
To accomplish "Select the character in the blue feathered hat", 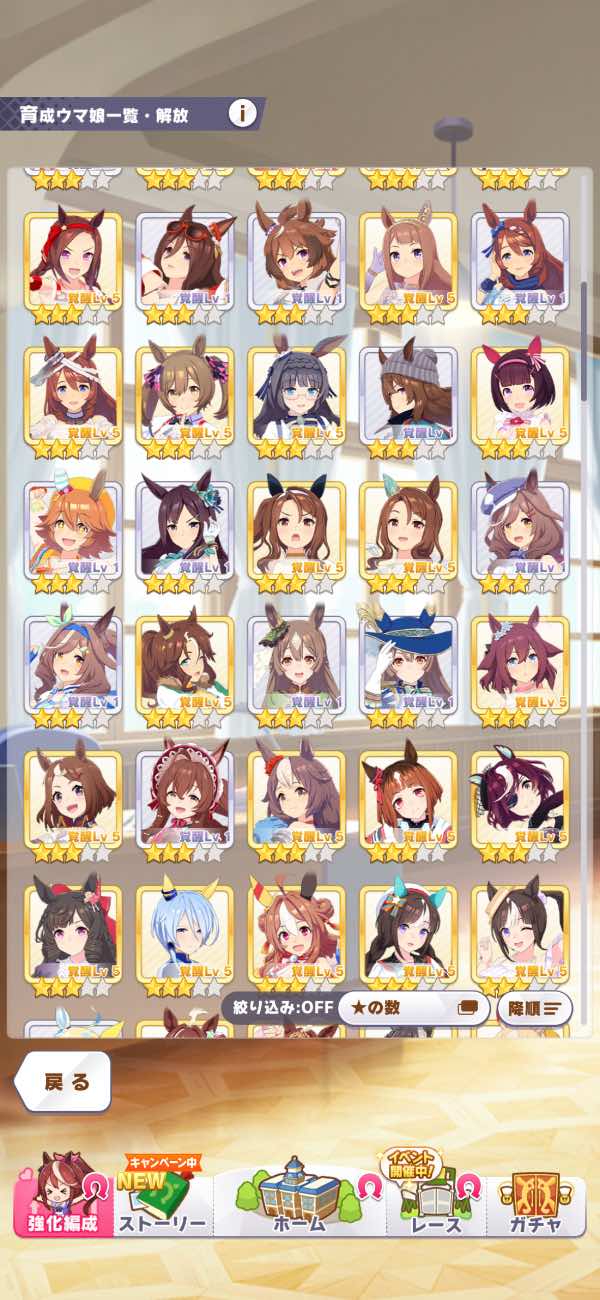I will tap(408, 665).
